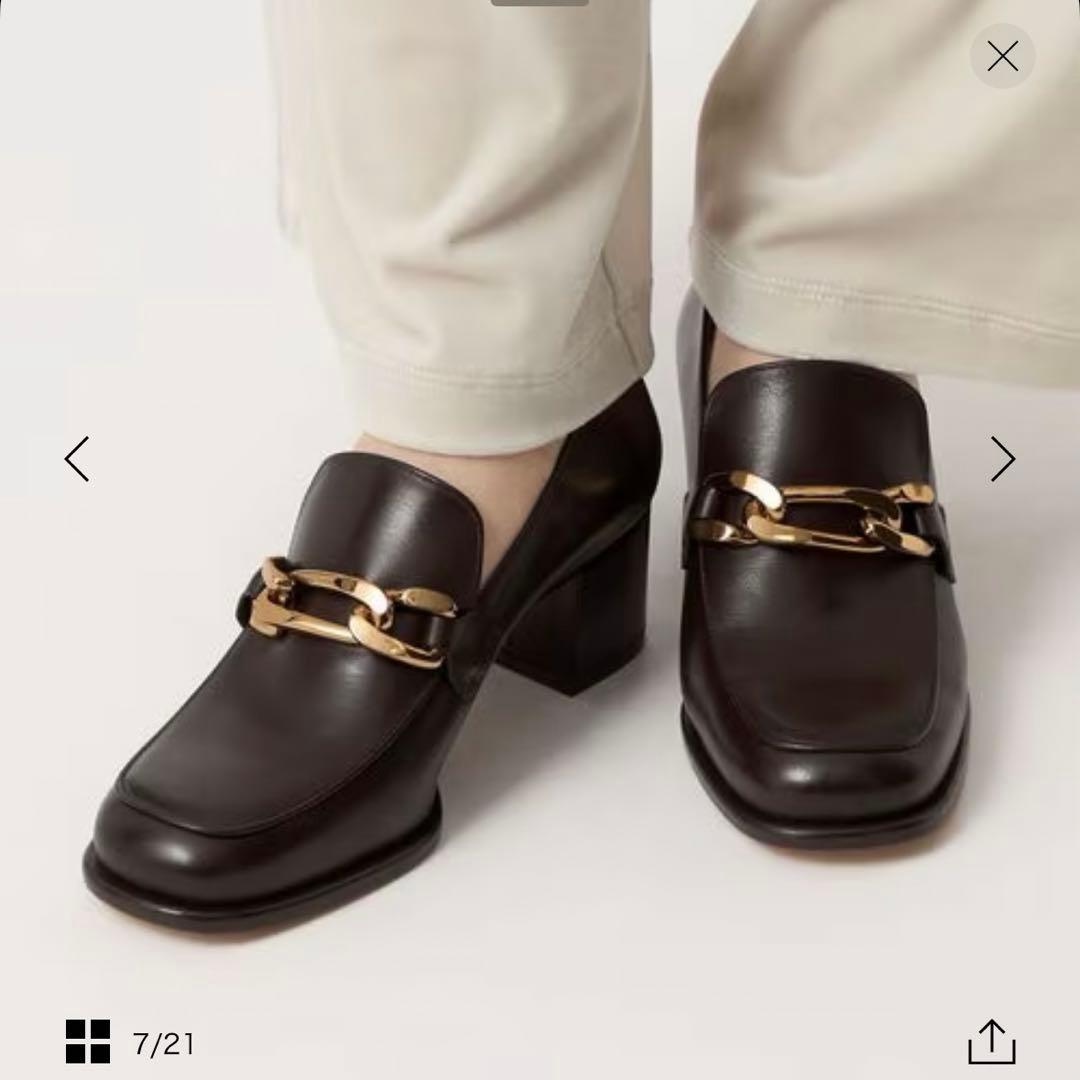This screenshot has height=1080, width=1080.
Task: Go to the next product photo
Action: (1002, 459)
